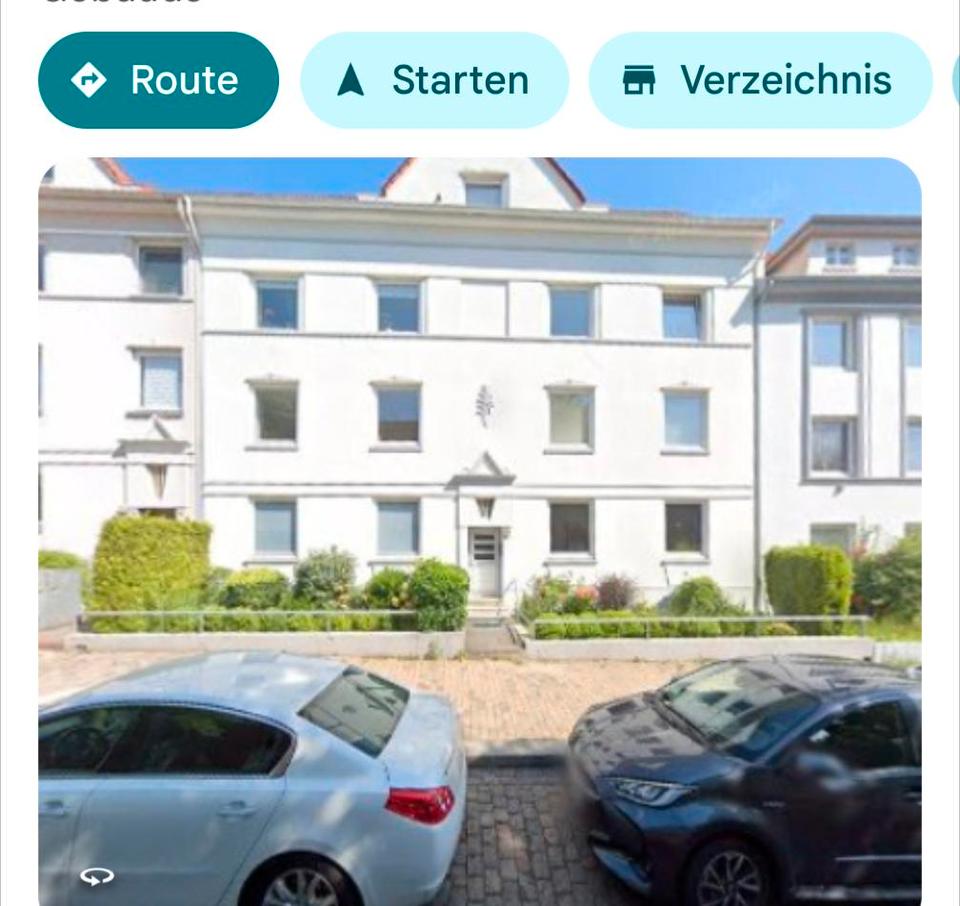Tap the Route directions button
Image resolution: width=960 pixels, height=906 pixels.
coord(158,80)
